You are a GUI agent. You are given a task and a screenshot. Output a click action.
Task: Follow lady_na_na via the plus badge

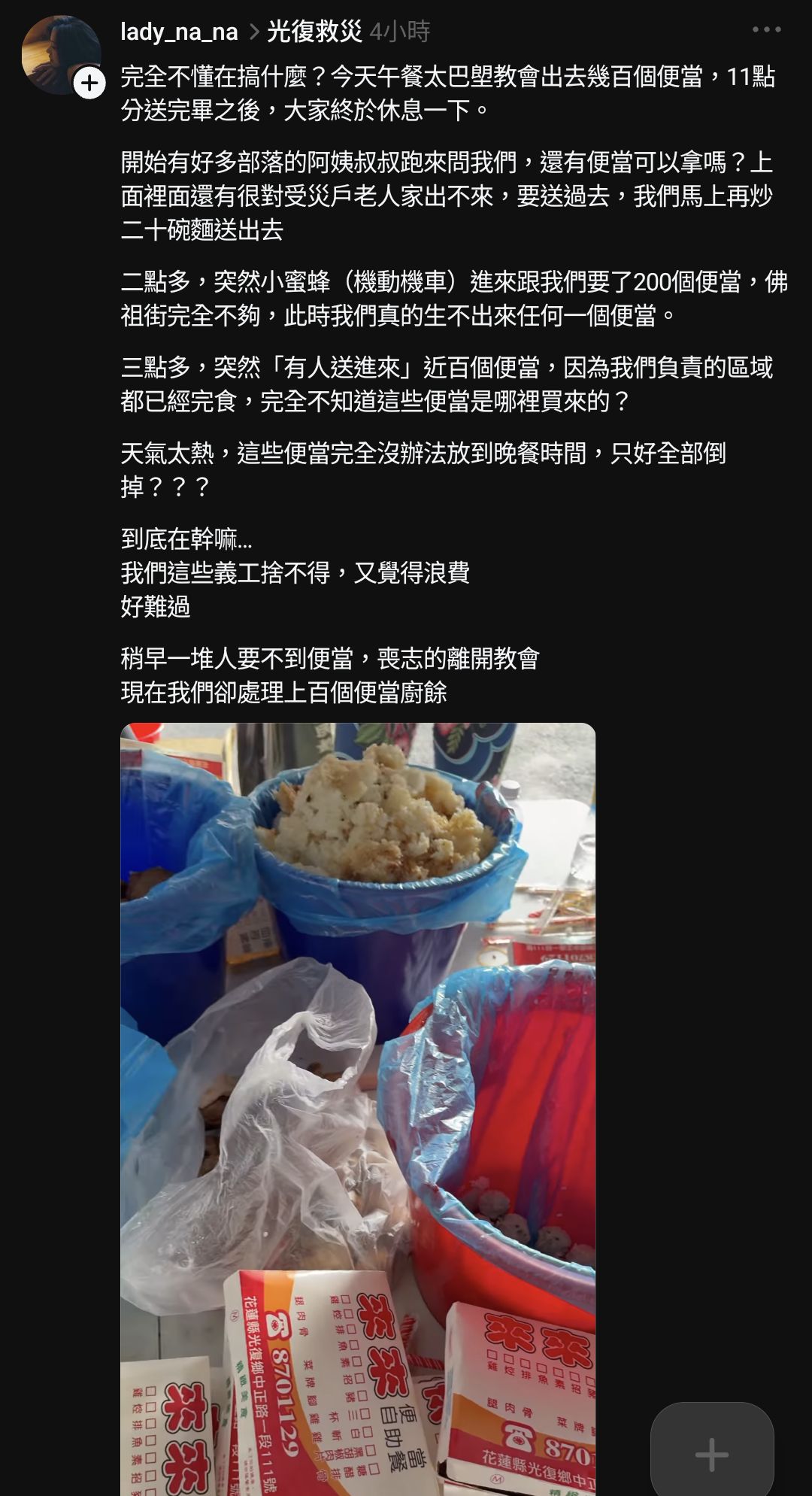click(x=89, y=83)
